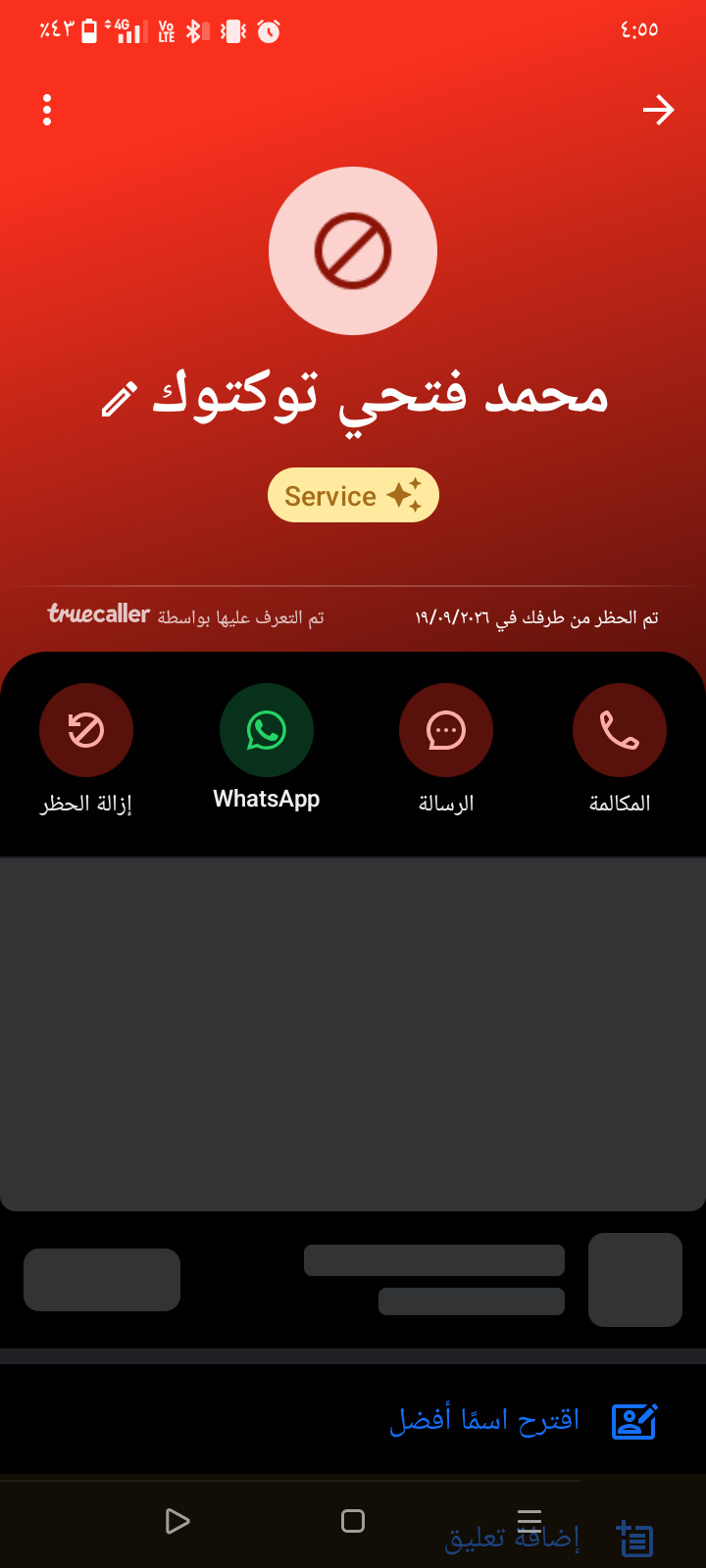
Task: Open the three-dot overflow menu
Action: pos(47,110)
